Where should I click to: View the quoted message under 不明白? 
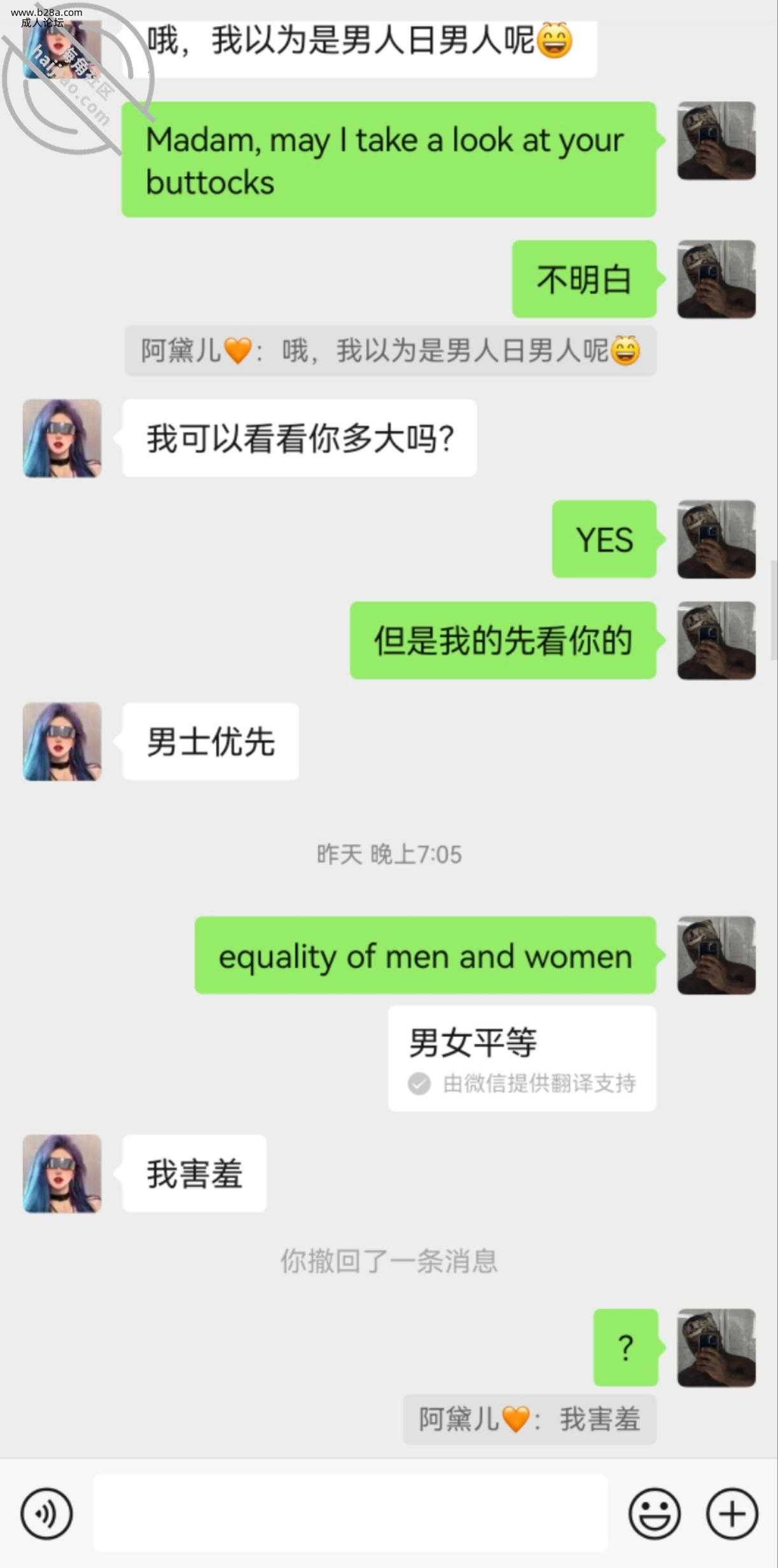(390, 351)
